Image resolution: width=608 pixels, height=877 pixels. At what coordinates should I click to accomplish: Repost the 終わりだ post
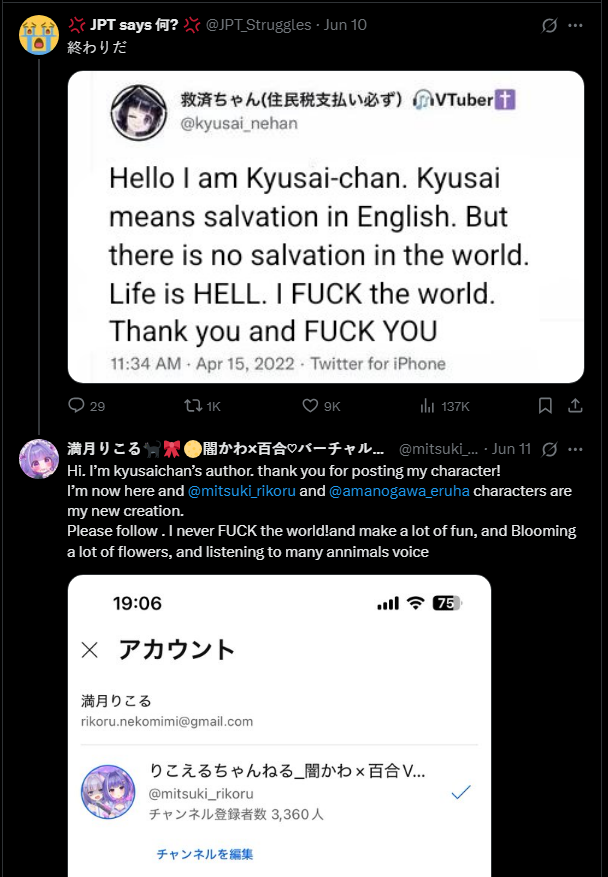[187, 406]
